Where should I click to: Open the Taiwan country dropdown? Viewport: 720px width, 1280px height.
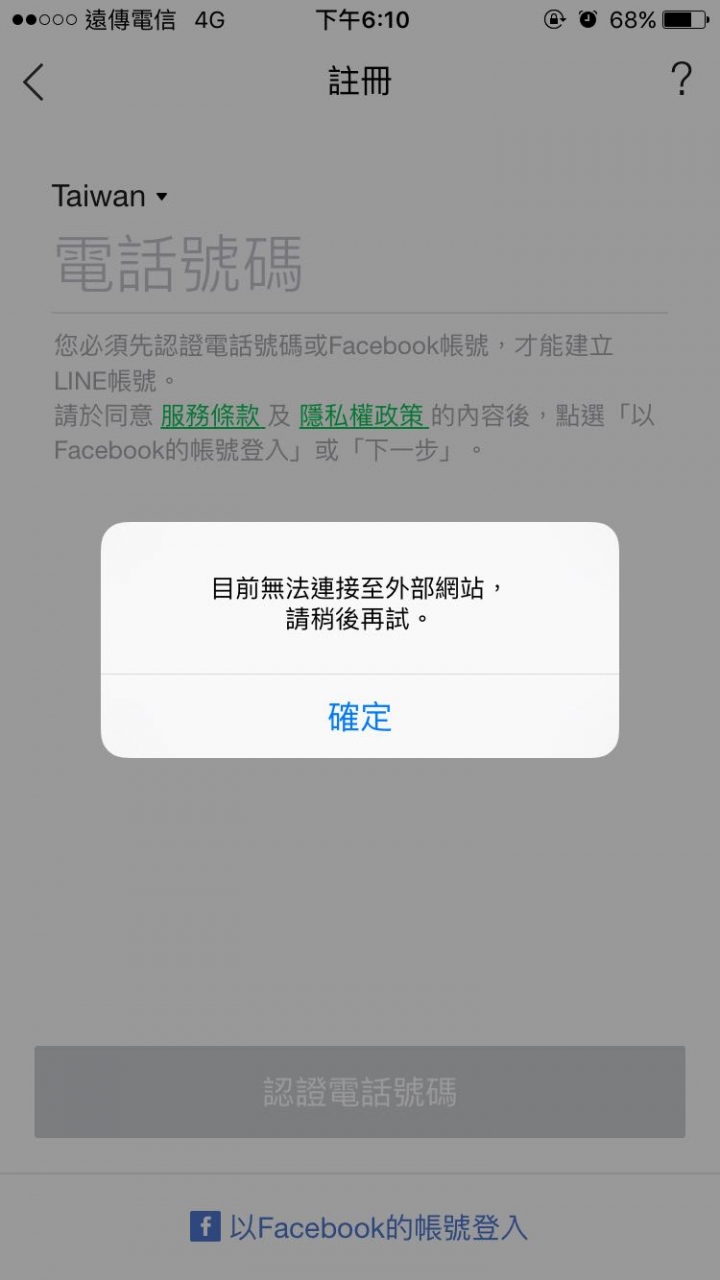(x=110, y=196)
